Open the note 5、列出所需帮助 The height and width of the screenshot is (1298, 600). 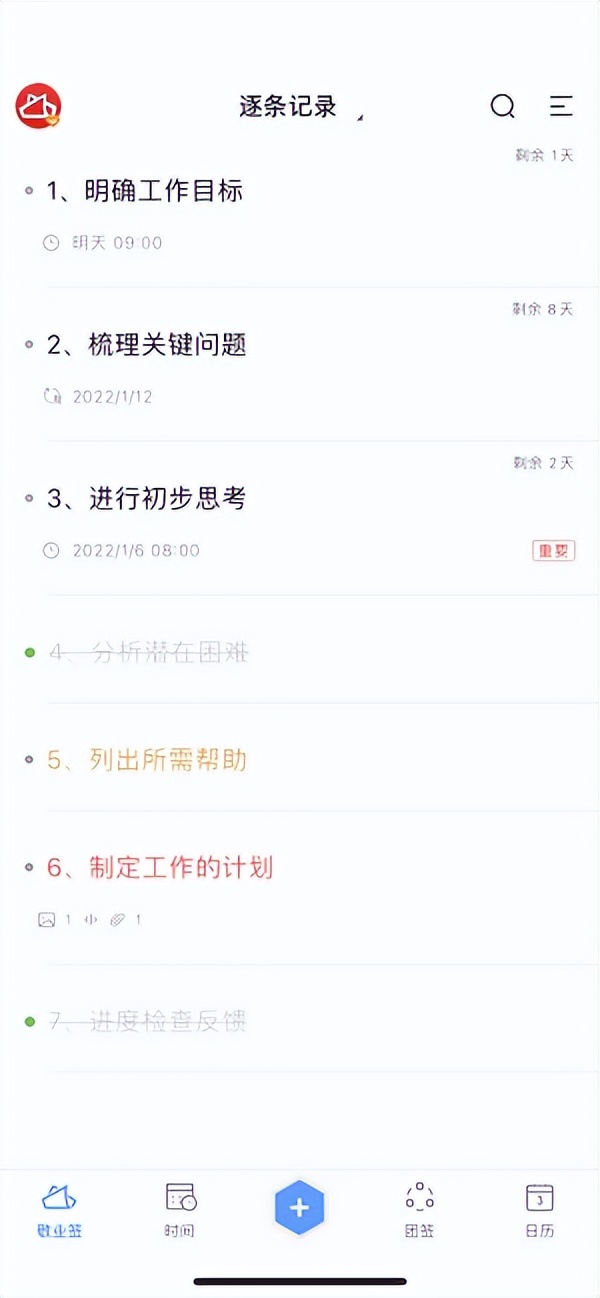click(146, 760)
